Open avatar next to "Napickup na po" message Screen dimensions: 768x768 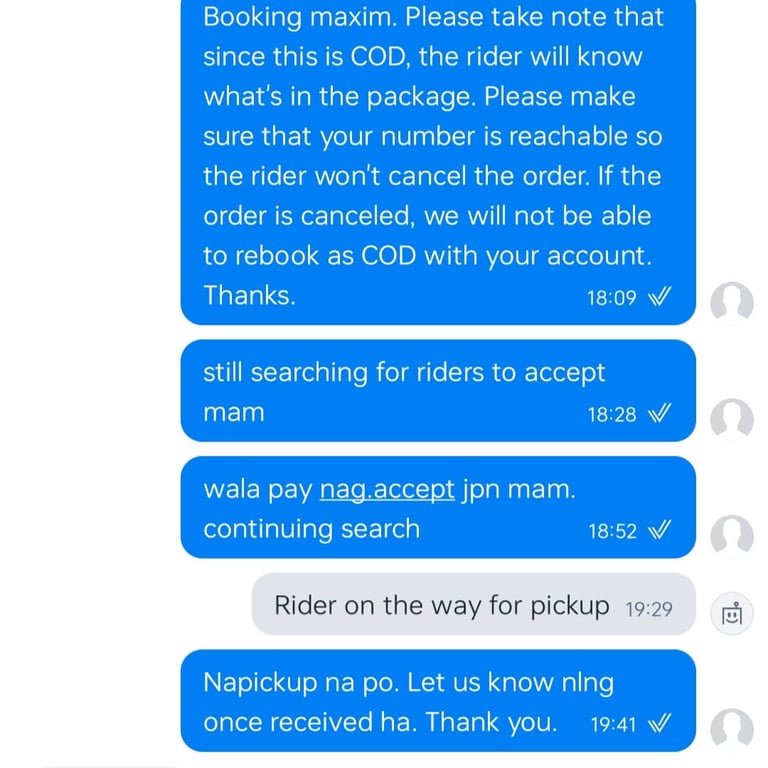tap(732, 729)
